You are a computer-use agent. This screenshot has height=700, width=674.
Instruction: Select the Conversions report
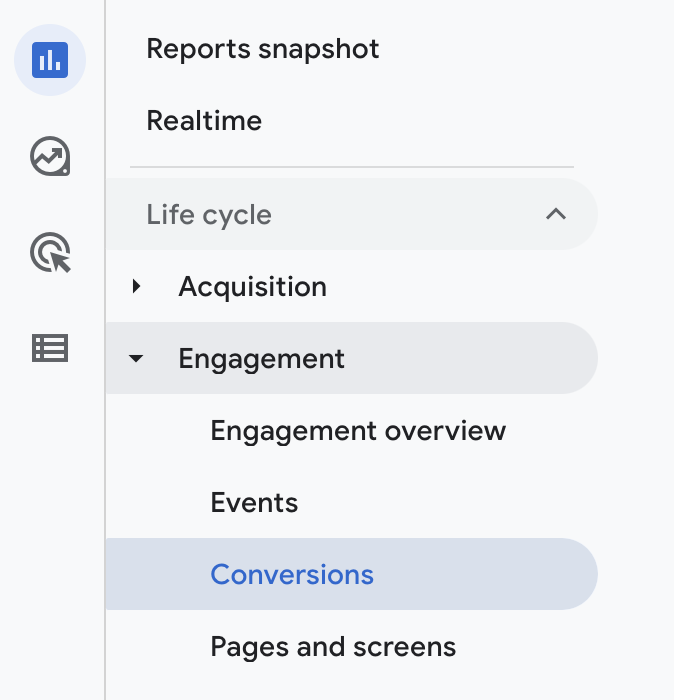pos(292,575)
